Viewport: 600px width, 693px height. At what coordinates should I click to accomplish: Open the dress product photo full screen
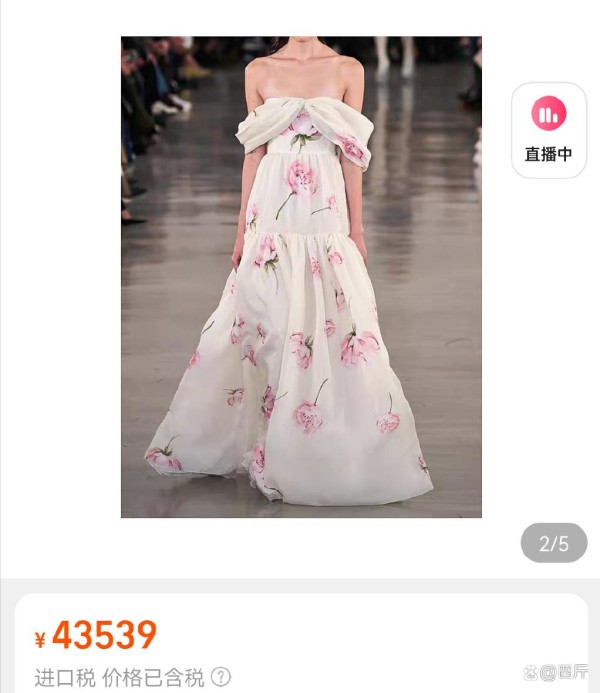pyautogui.click(x=301, y=277)
